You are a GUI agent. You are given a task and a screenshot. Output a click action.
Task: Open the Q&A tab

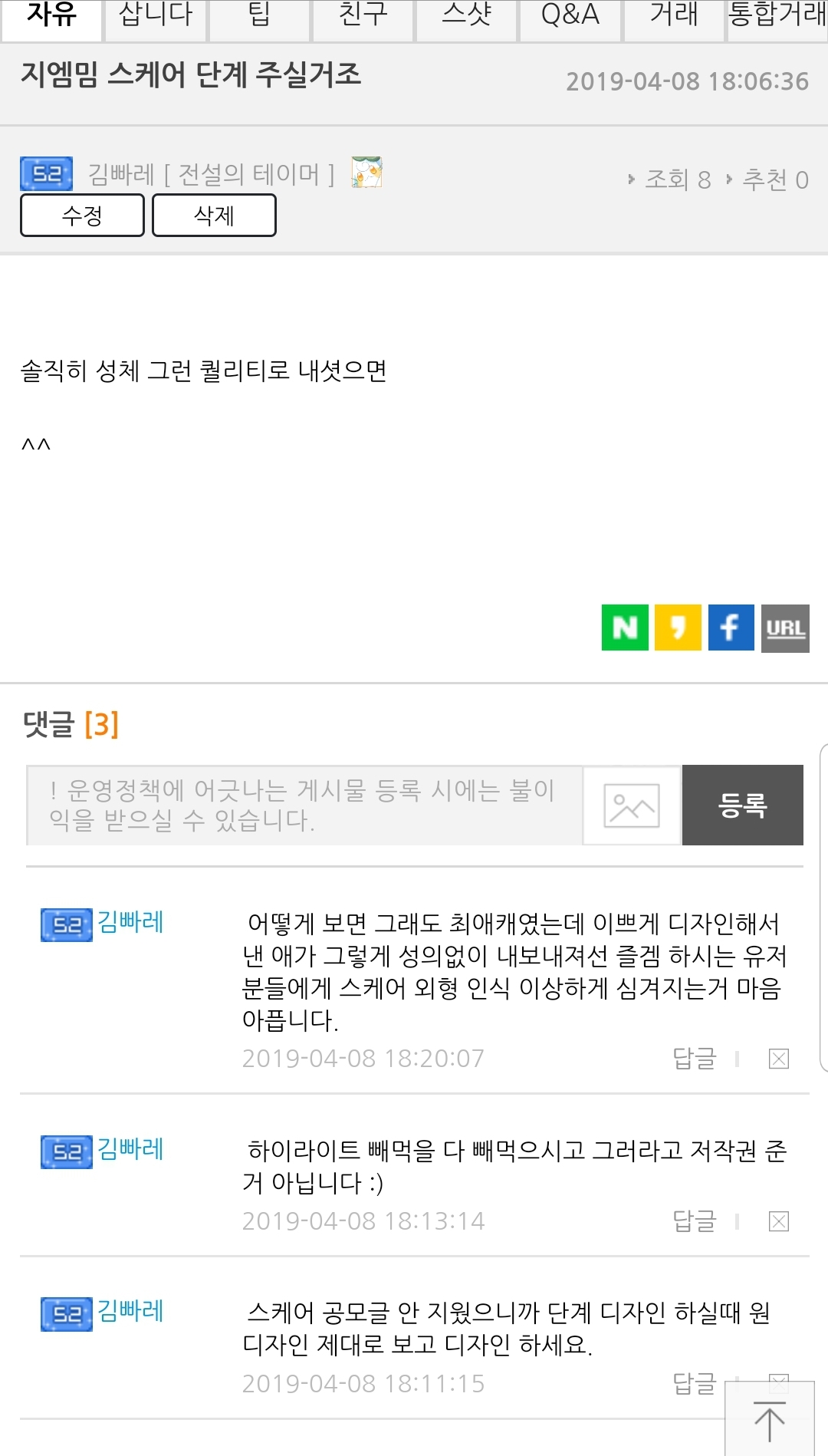(x=570, y=17)
